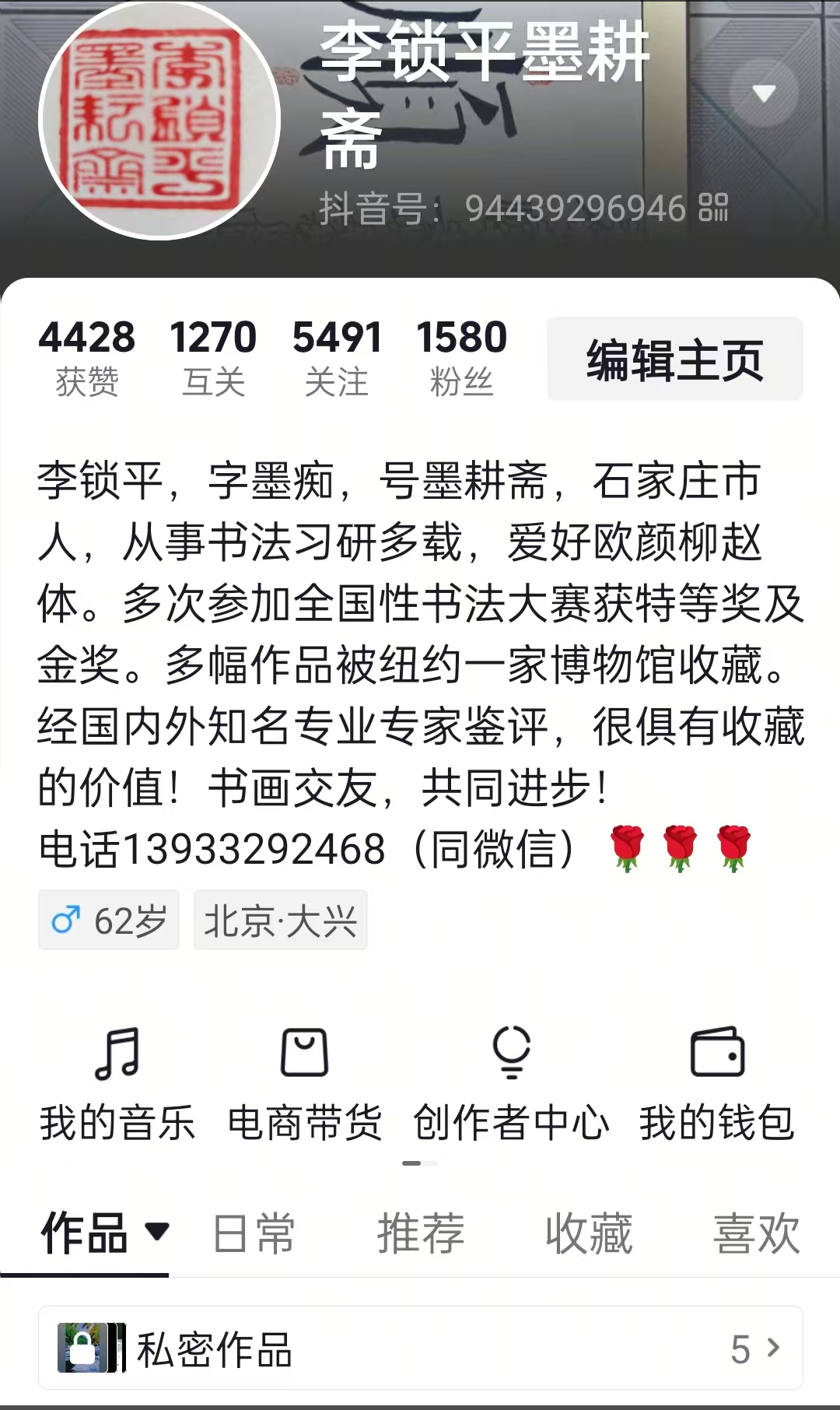Expand the 作品 tab dropdown
Viewport: 840px width, 1410px height.
coord(158,1232)
